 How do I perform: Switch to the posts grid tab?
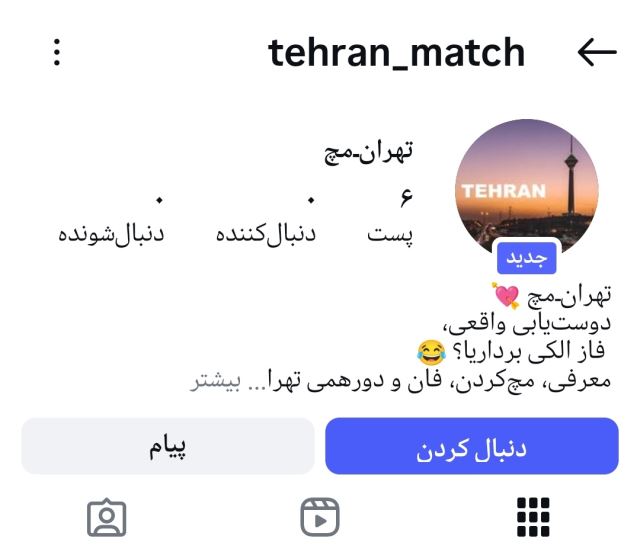coord(533,517)
